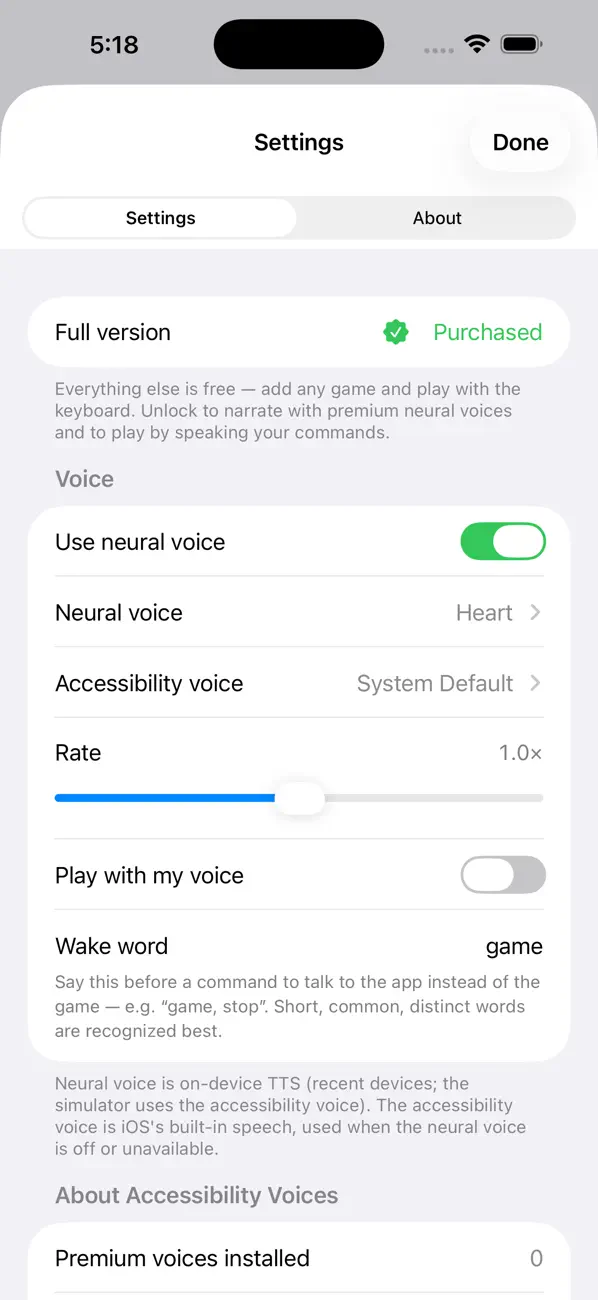Tap Done to close Settings
Image resolution: width=598 pixels, height=1300 pixels.
[x=520, y=142]
